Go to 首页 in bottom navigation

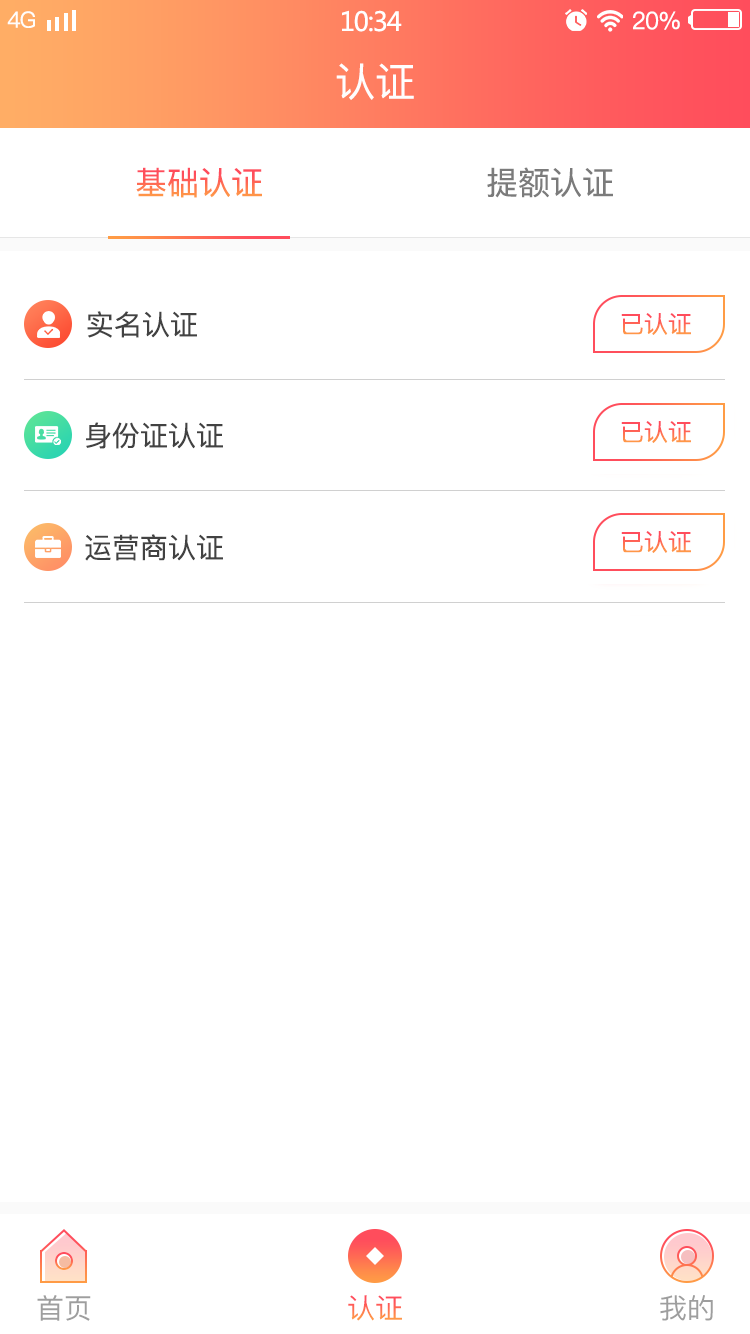64,1276
